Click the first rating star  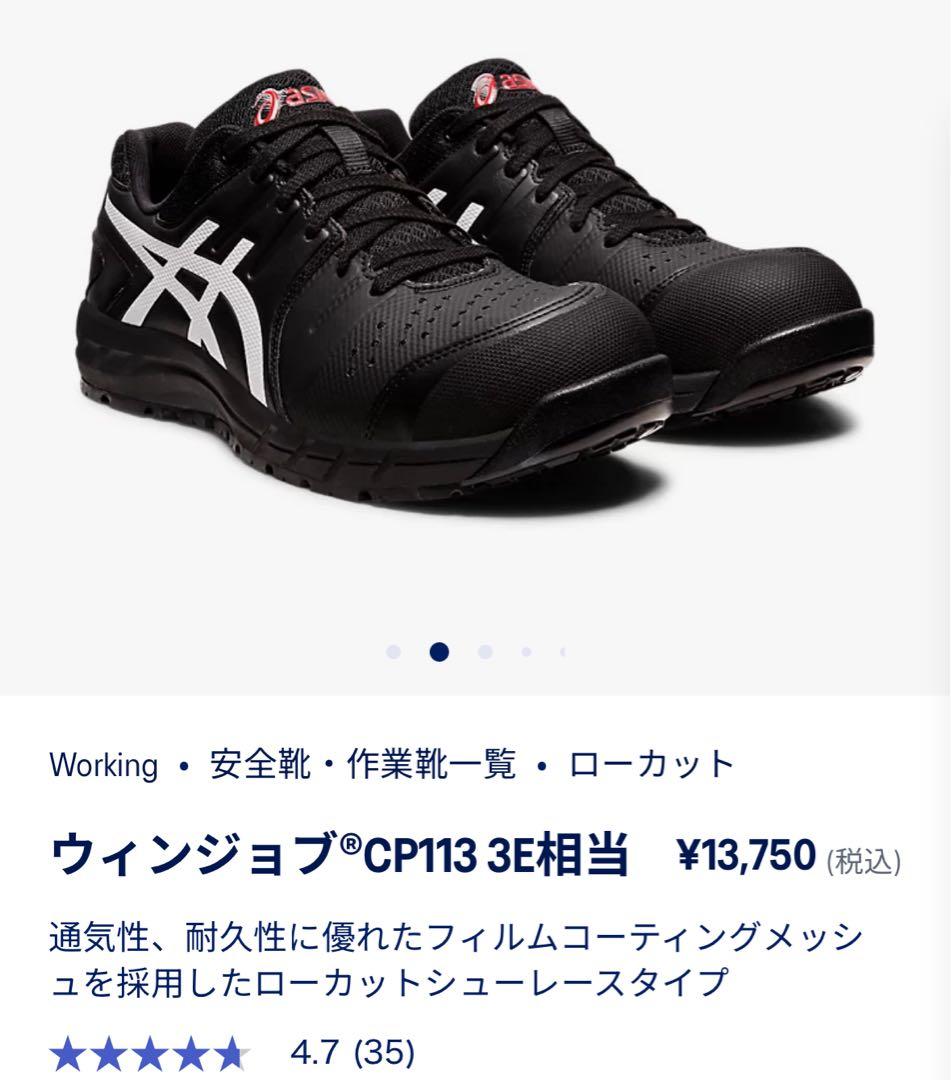click(67, 1051)
